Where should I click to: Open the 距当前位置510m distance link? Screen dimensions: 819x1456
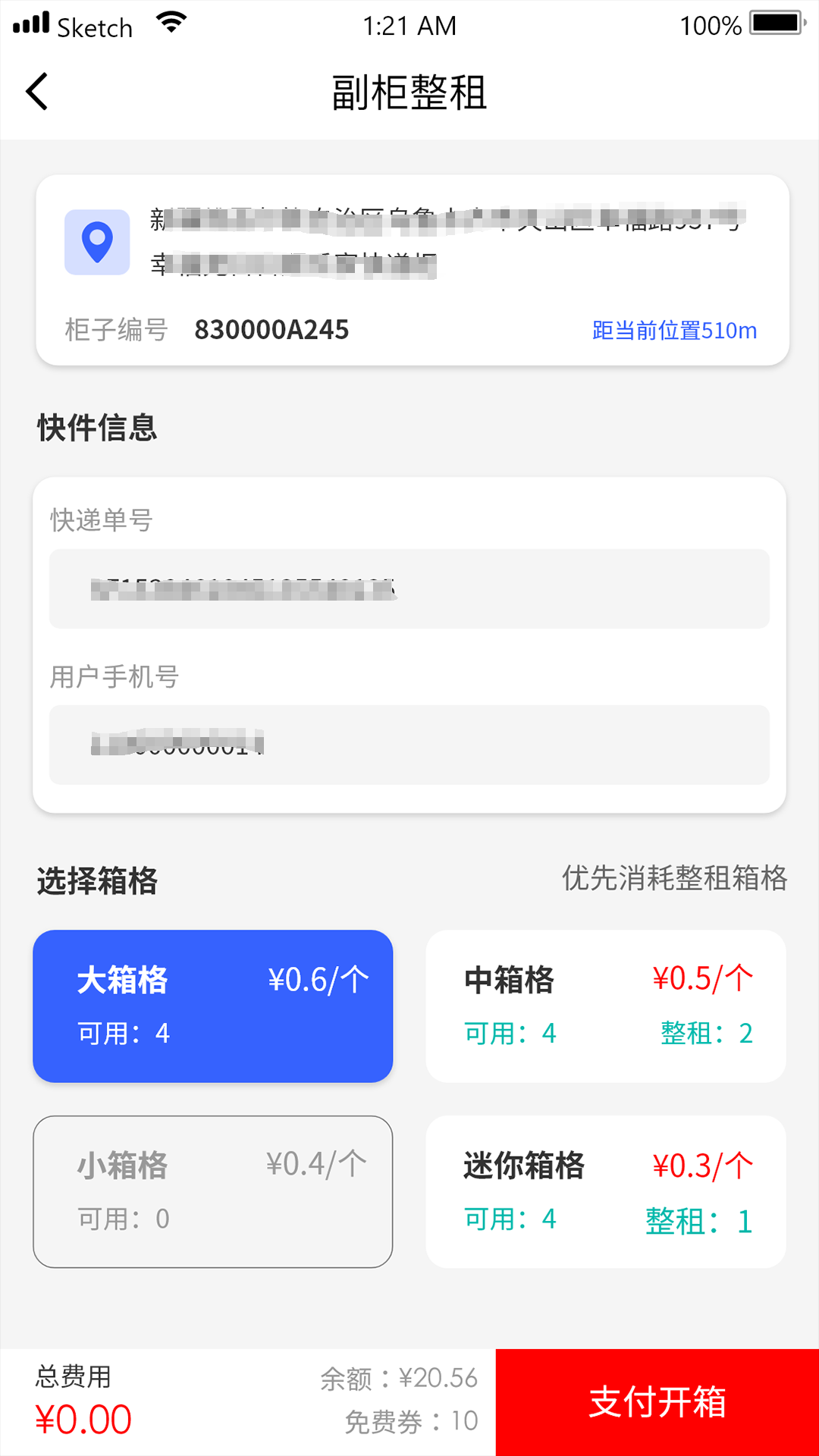(x=673, y=330)
